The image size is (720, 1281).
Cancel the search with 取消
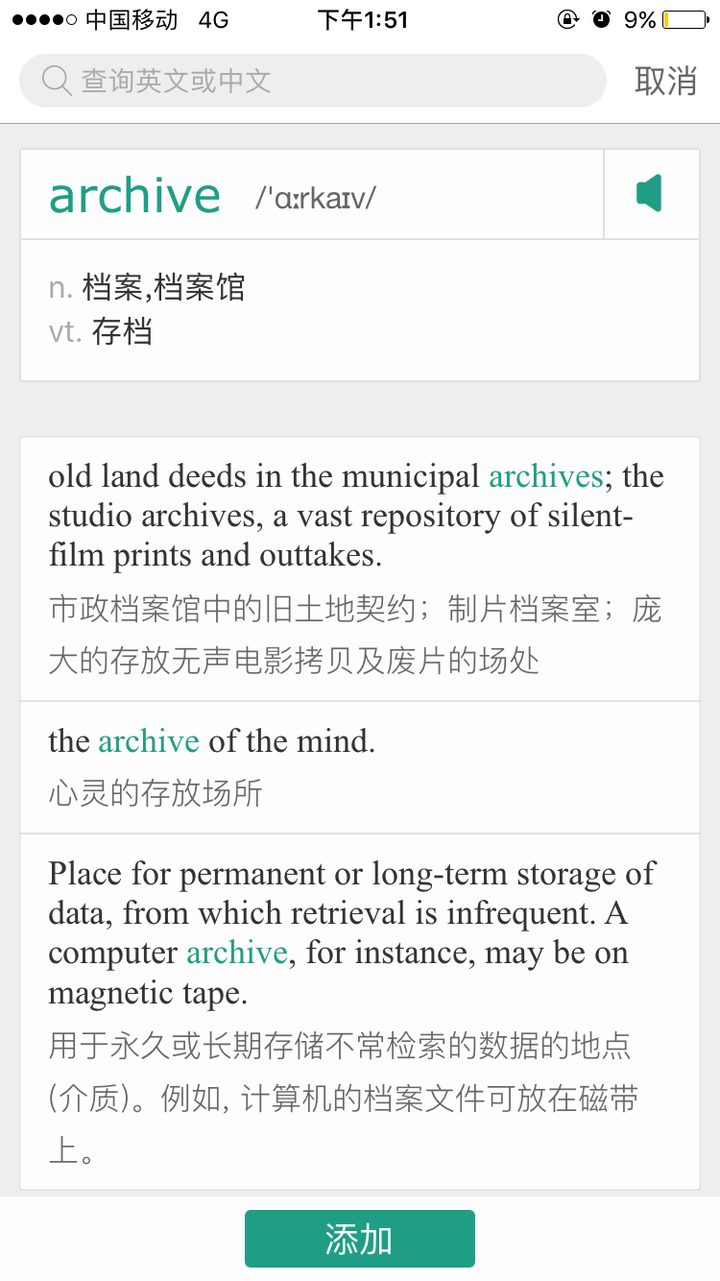(666, 81)
